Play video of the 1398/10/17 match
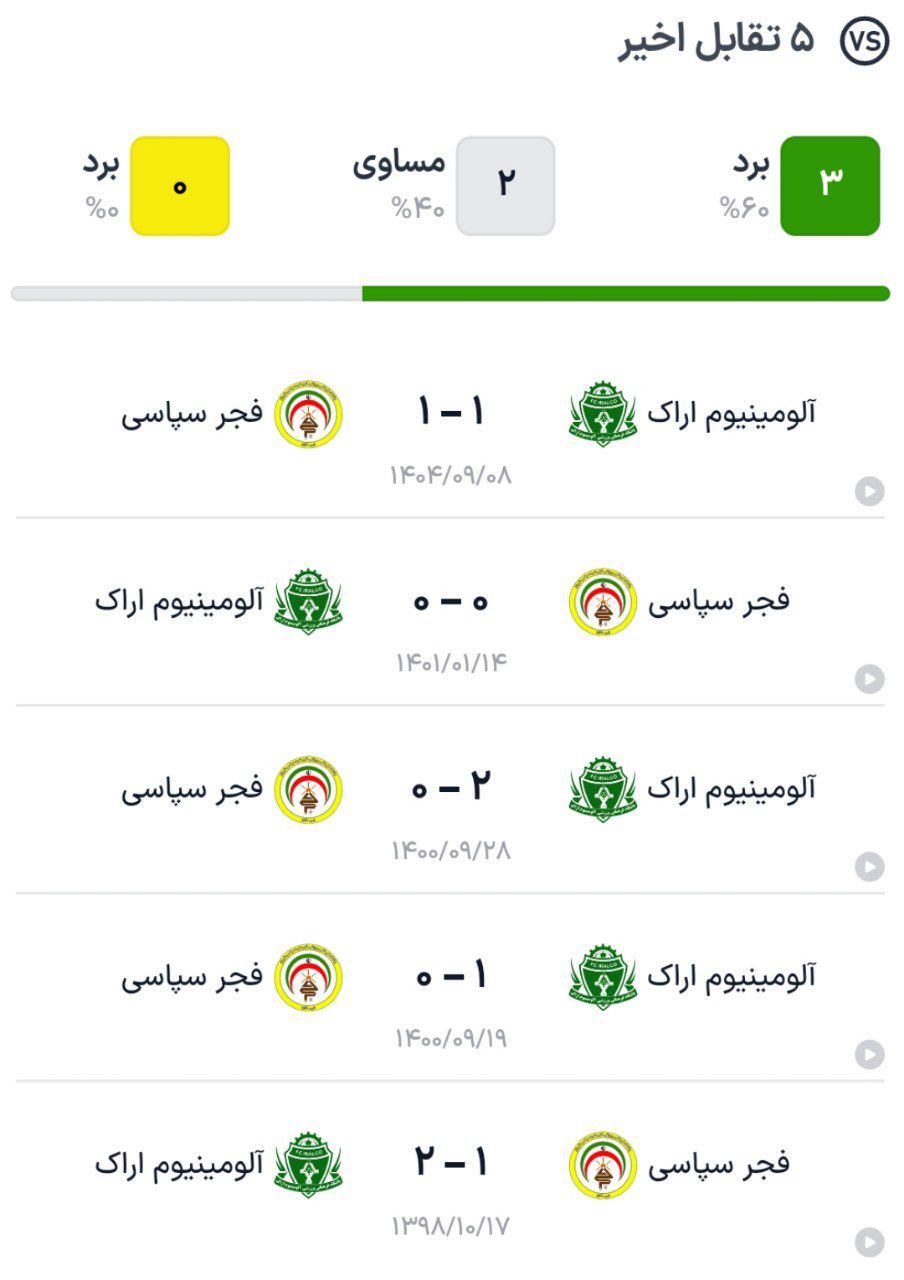The image size is (904, 1280). [x=869, y=1242]
